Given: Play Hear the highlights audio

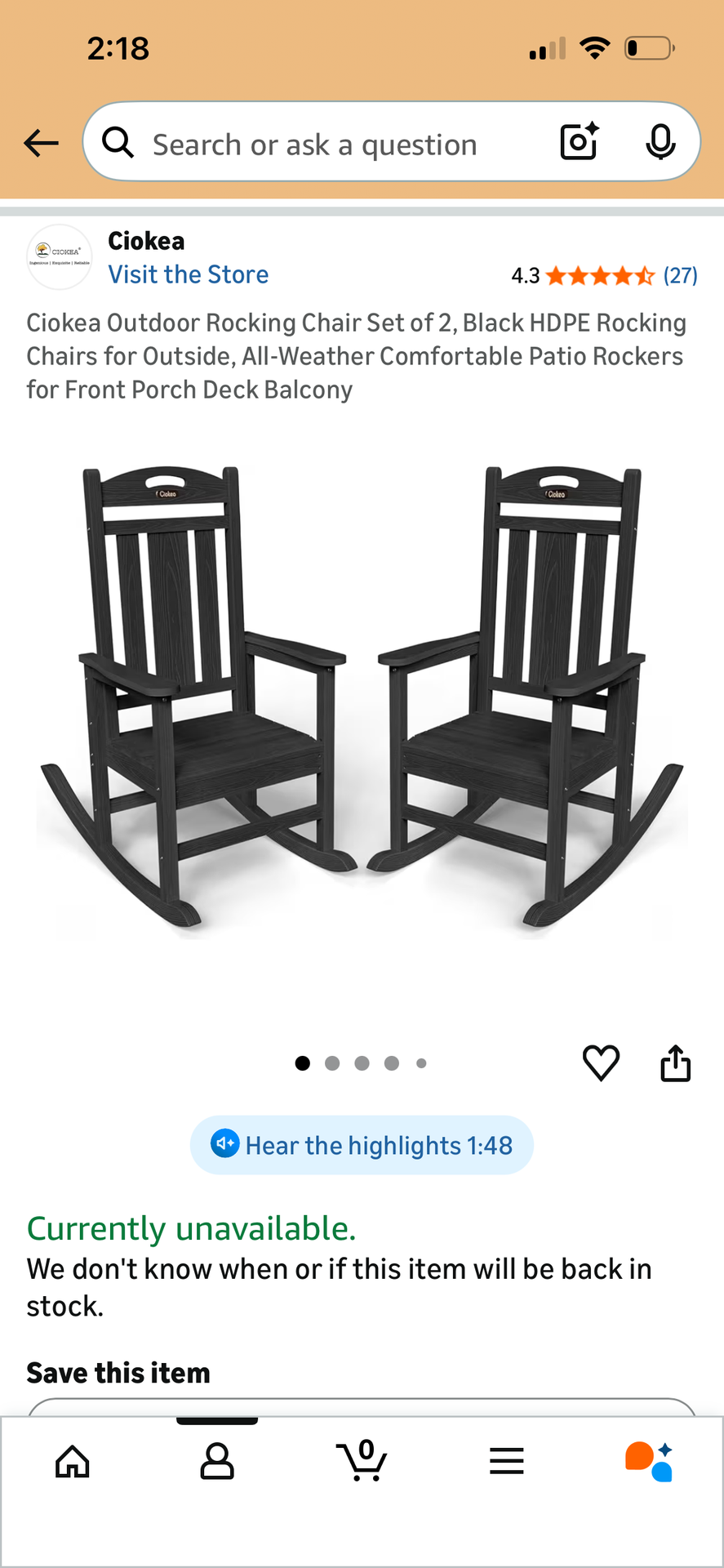Looking at the screenshot, I should point(362,1144).
